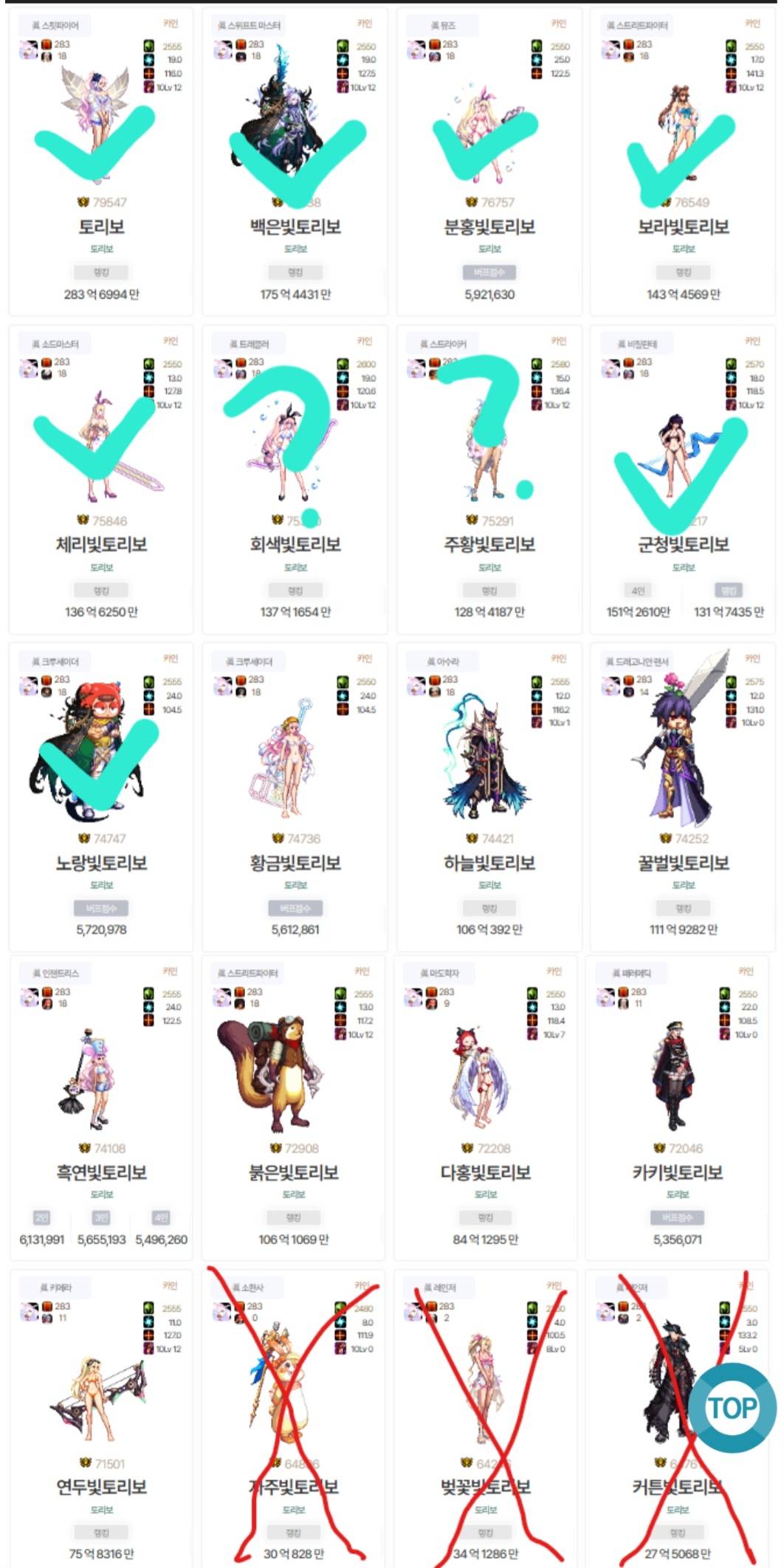This screenshot has width=784, height=1568.
Task: Open the 흑연빛토리보 character card
Action: click(x=101, y=1172)
